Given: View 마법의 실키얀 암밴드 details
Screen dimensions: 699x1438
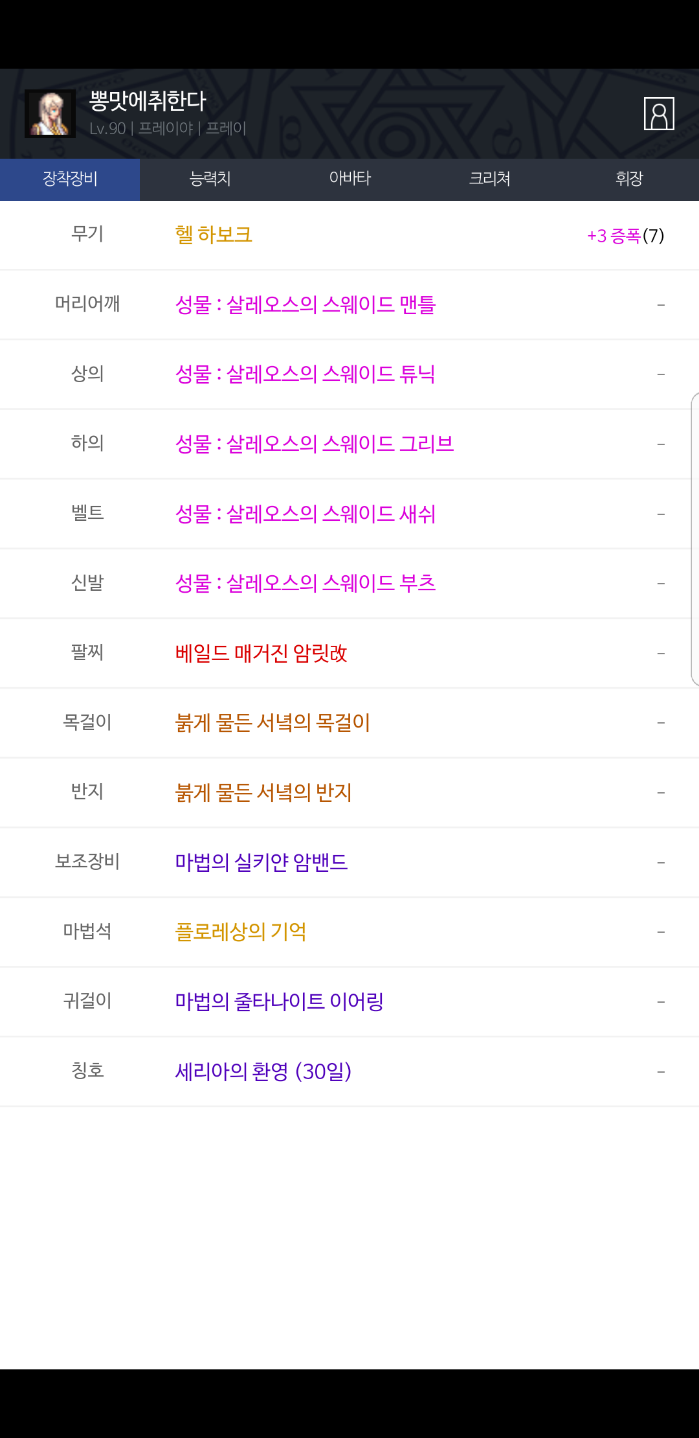Looking at the screenshot, I should pyautogui.click(x=261, y=862).
